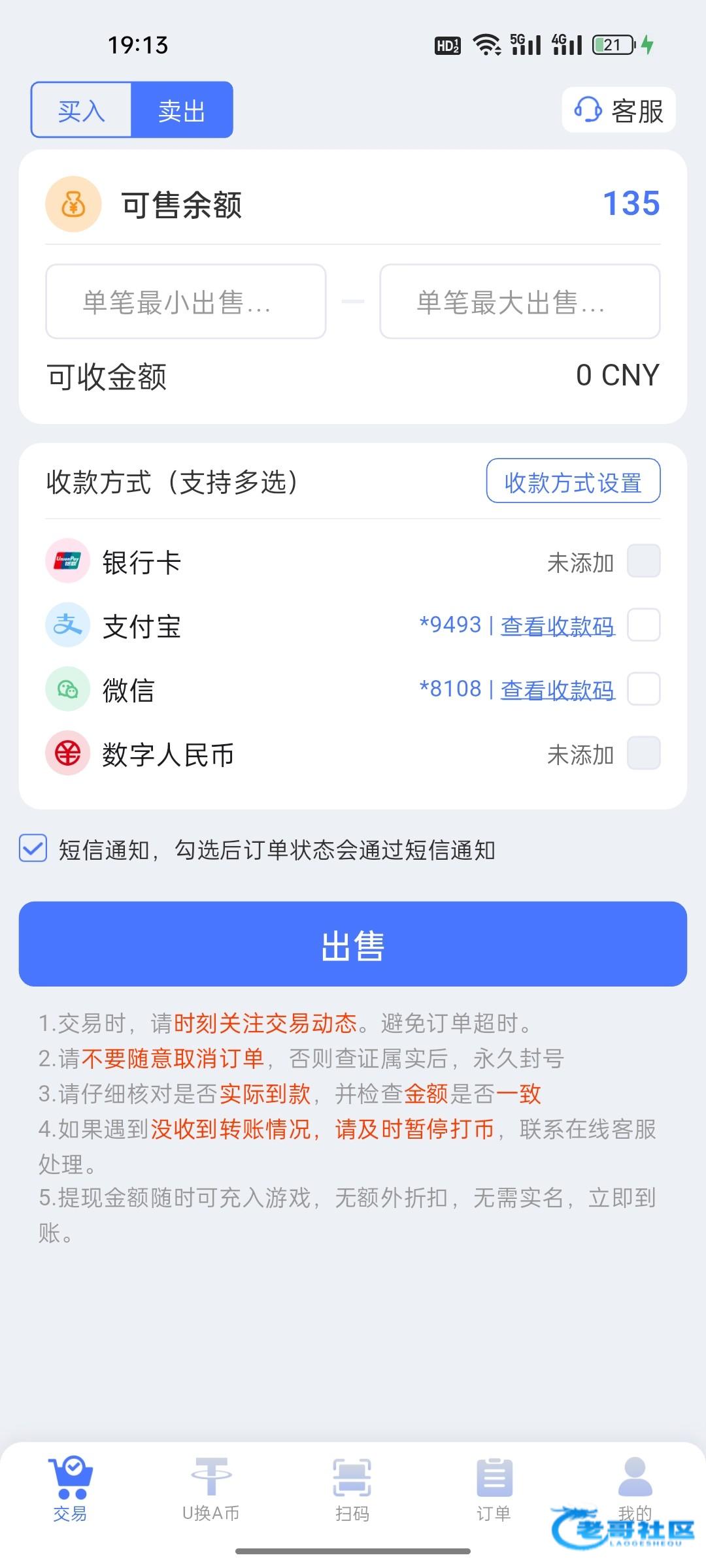
Task: Tap the 单笔最小出售 input field
Action: 186,301
